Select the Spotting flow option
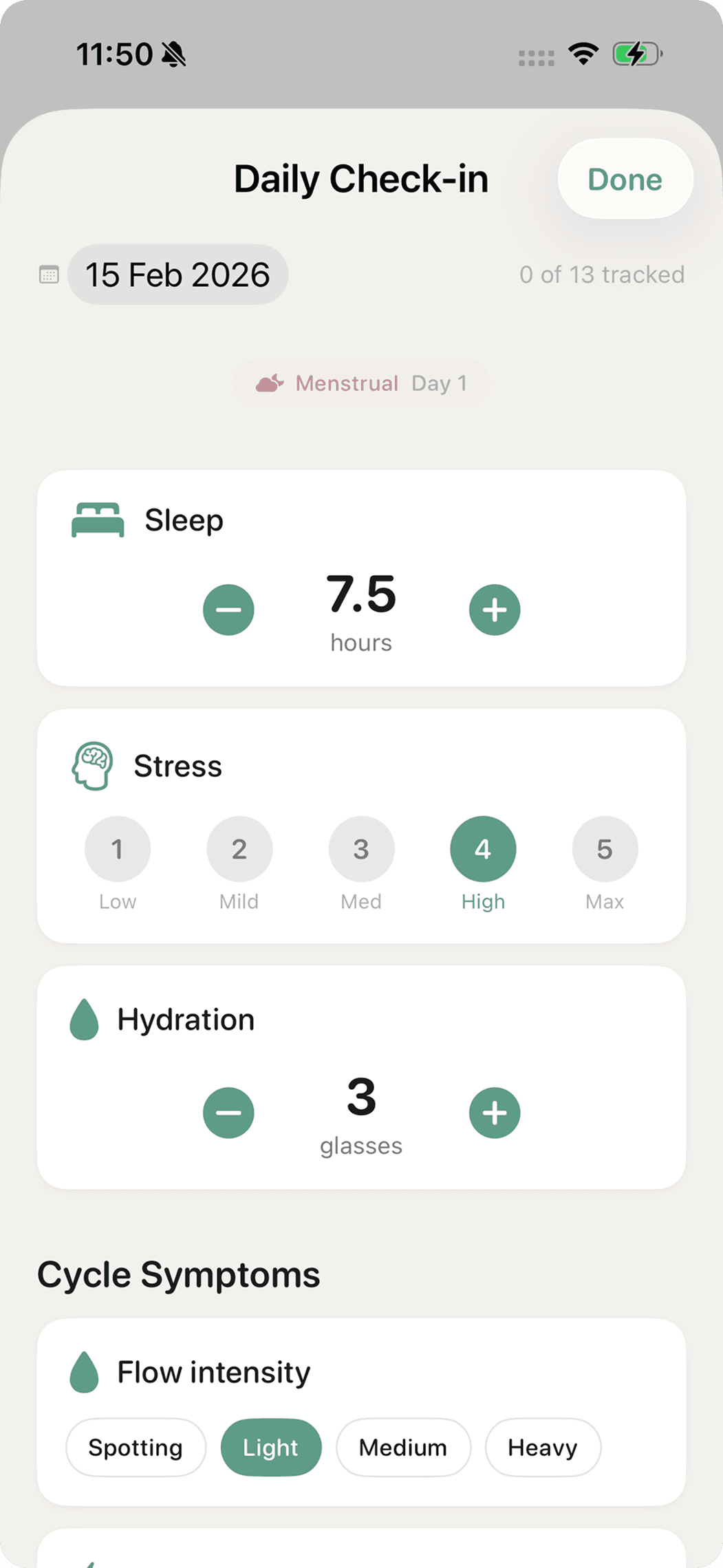This screenshot has width=723, height=1568. (136, 1447)
